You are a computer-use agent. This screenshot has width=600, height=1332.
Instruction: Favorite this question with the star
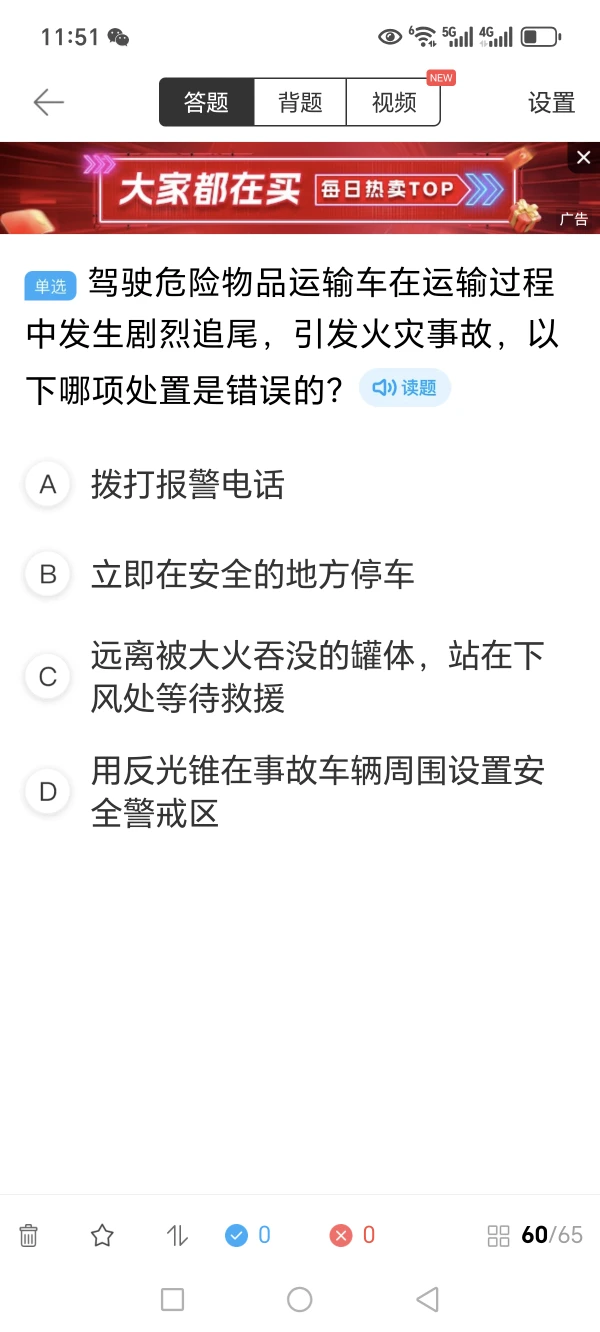coord(102,1235)
